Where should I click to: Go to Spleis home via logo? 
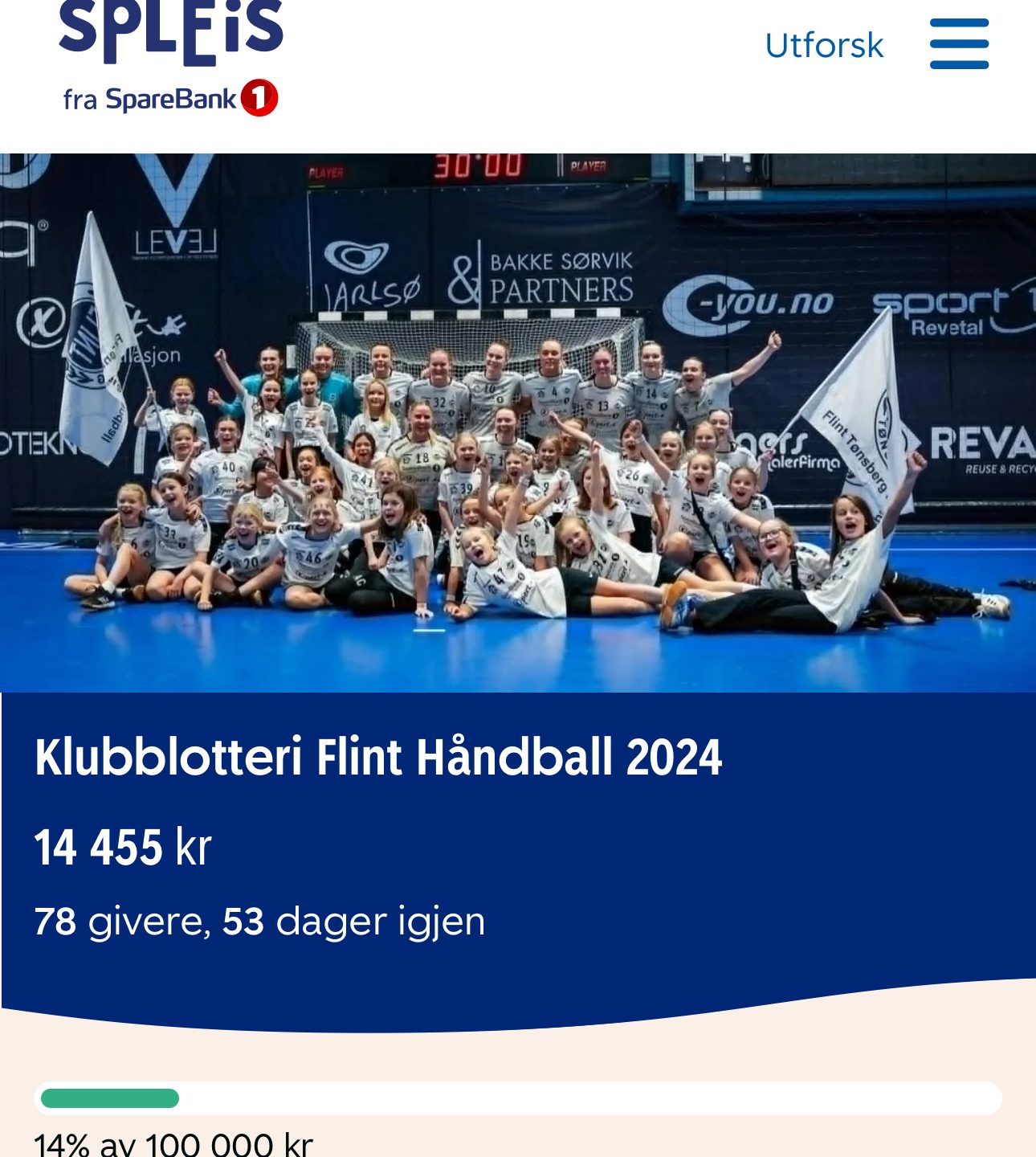[x=170, y=56]
